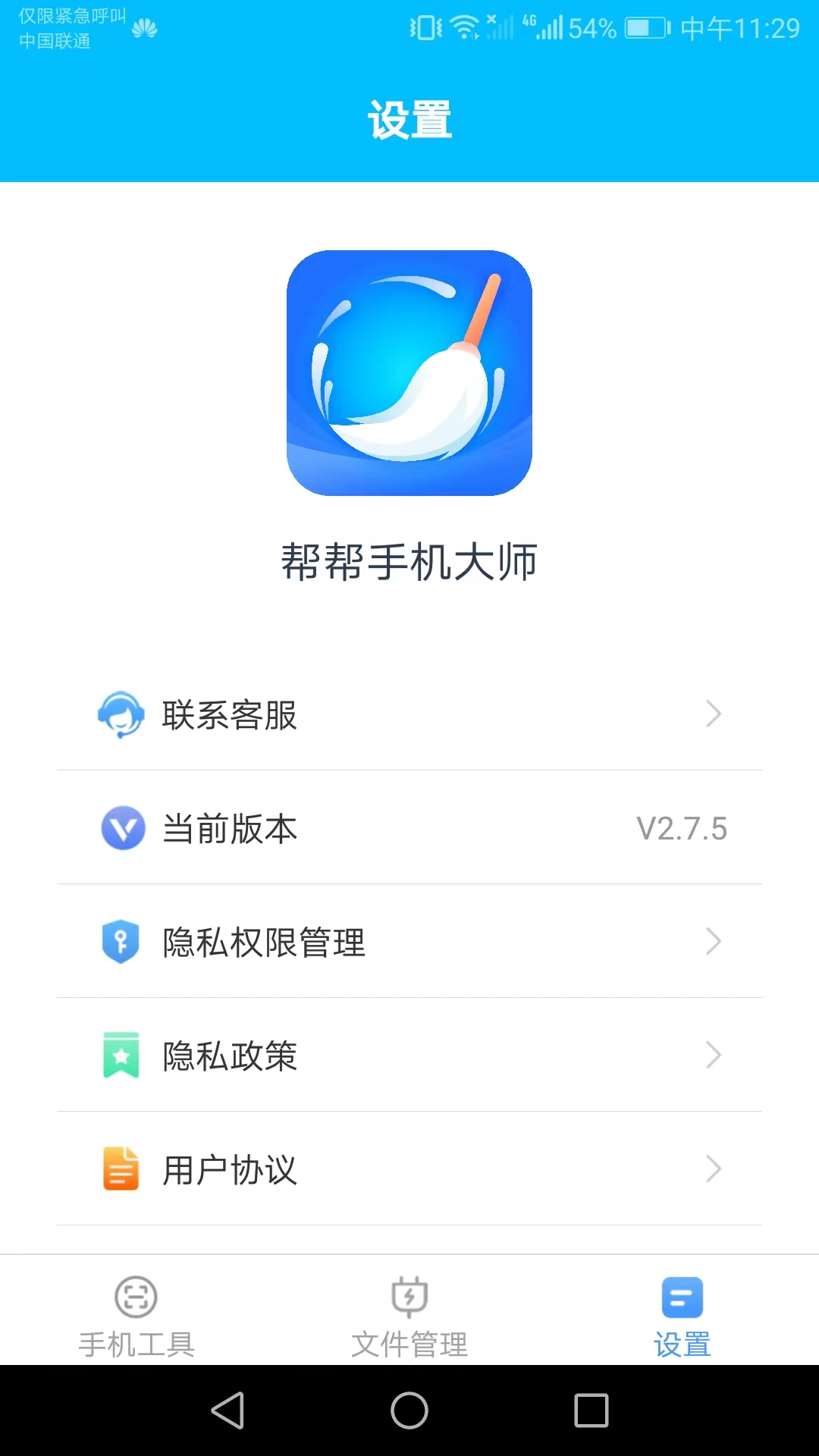Expand the 联系客服 row chevron
This screenshot has height=1456, width=819.
[x=713, y=714]
